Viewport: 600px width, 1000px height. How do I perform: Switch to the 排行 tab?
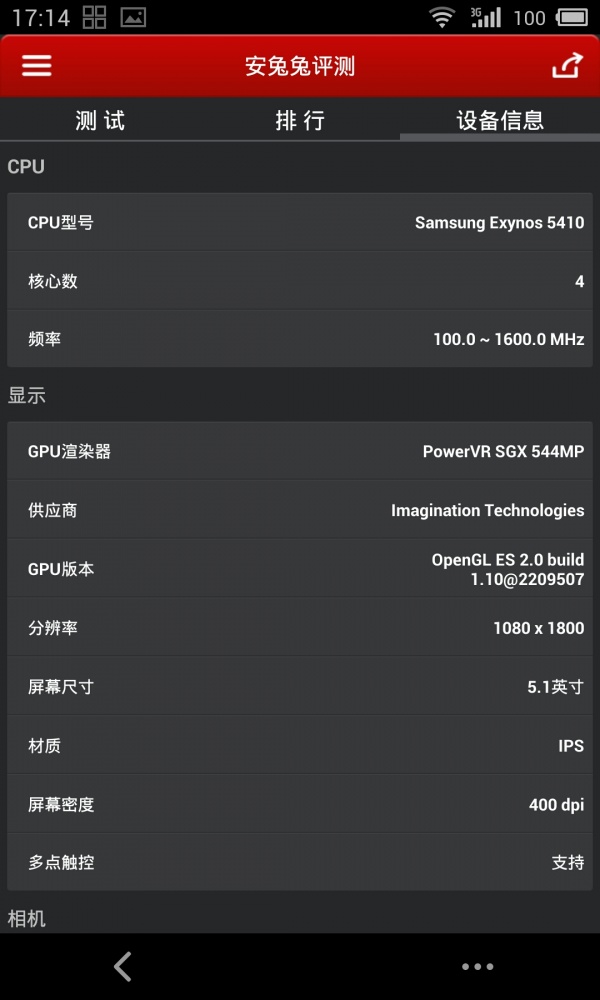(300, 120)
